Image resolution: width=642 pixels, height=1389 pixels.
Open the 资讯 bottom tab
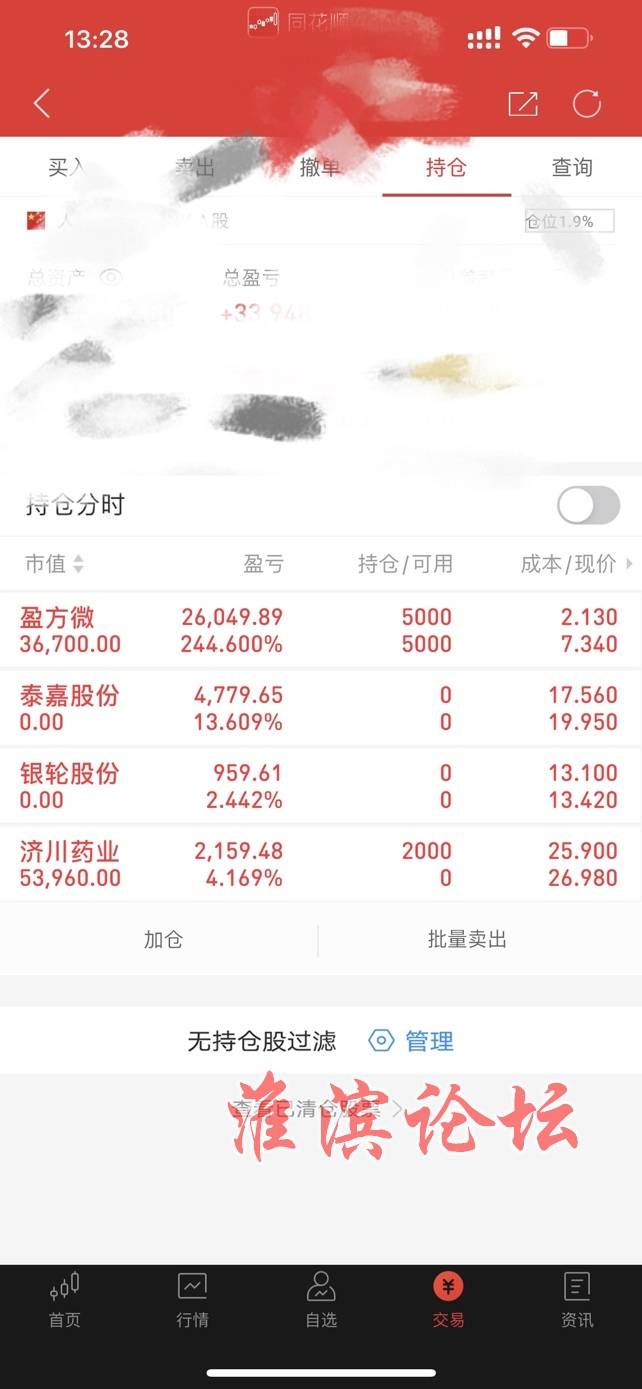(x=577, y=1300)
